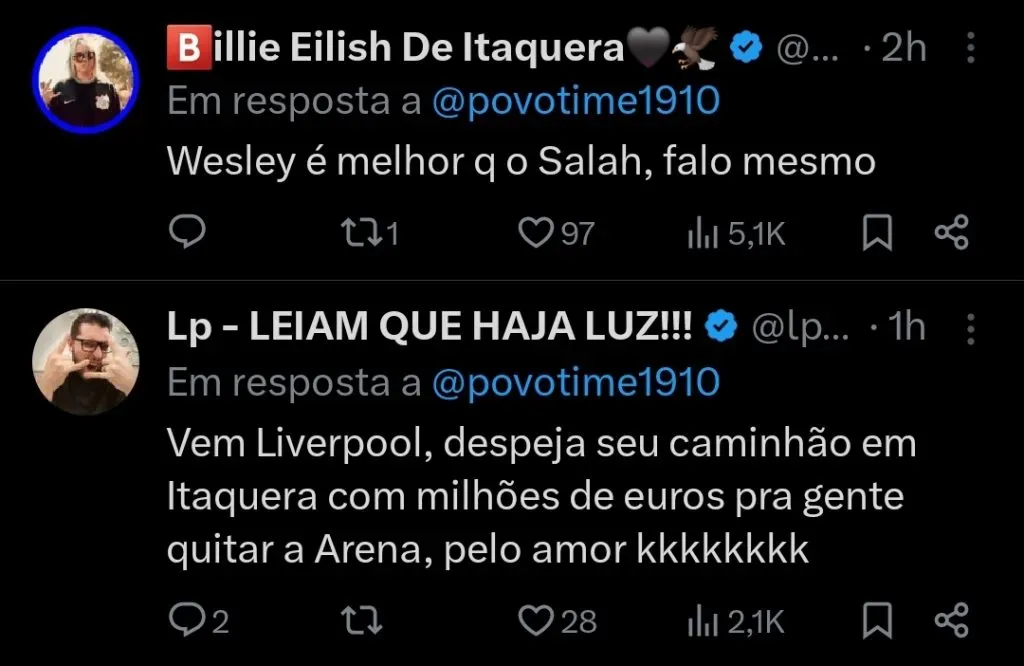Open Billie Eilish De Itaquera's profile picture

85,79
